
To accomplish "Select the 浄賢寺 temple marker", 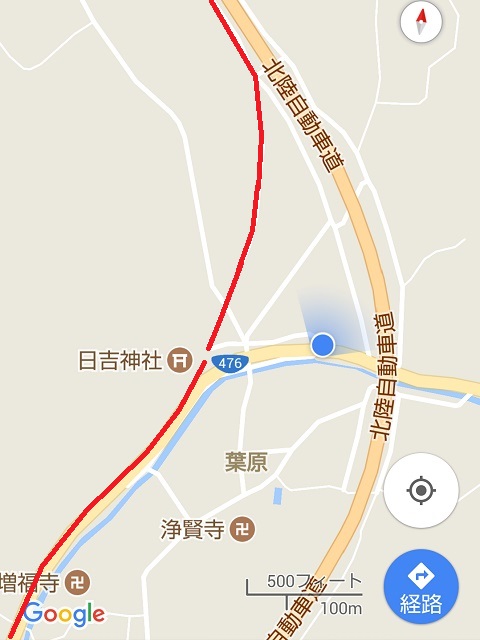I will click(242, 529).
